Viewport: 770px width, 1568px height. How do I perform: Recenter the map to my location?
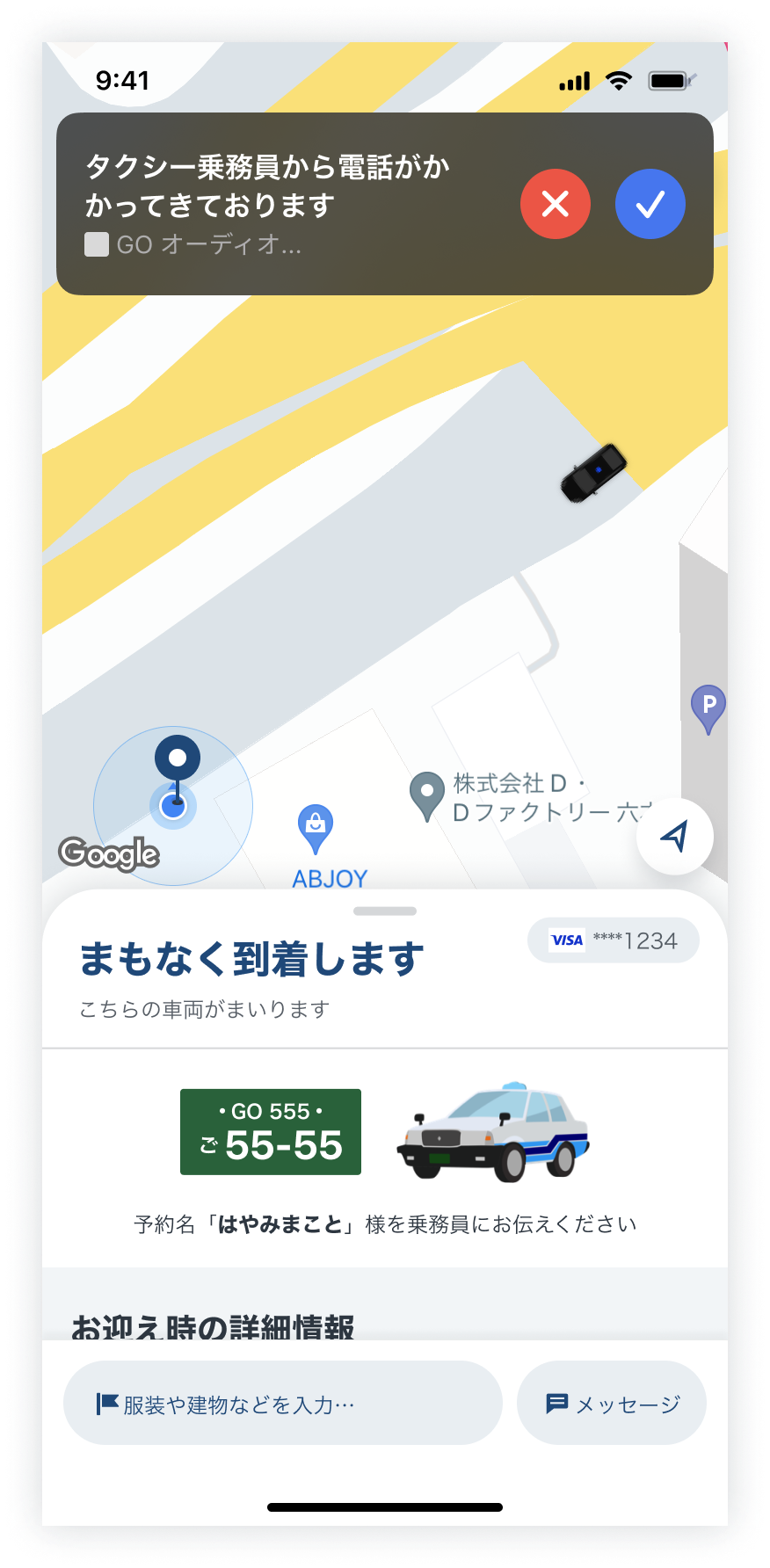(674, 836)
